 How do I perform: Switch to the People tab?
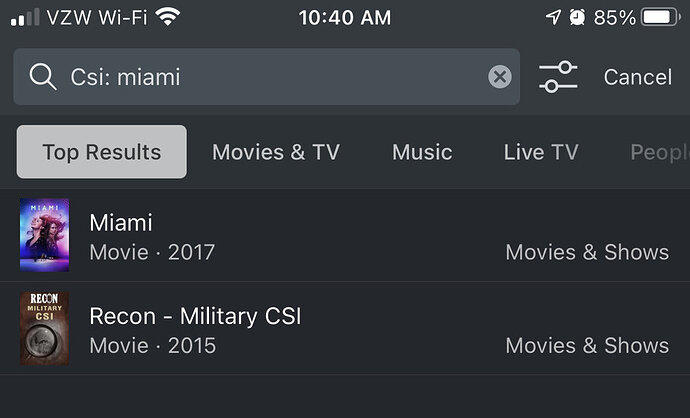pyautogui.click(x=660, y=152)
